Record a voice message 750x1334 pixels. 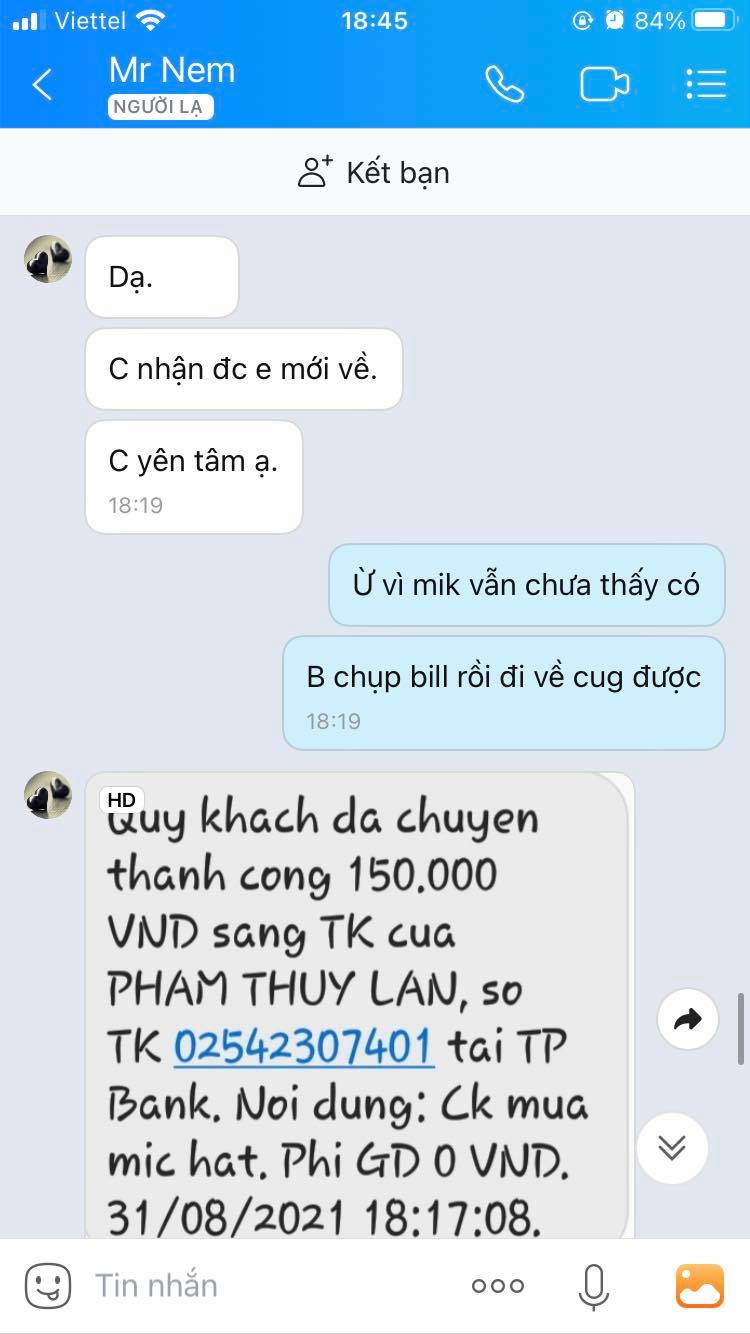593,1286
